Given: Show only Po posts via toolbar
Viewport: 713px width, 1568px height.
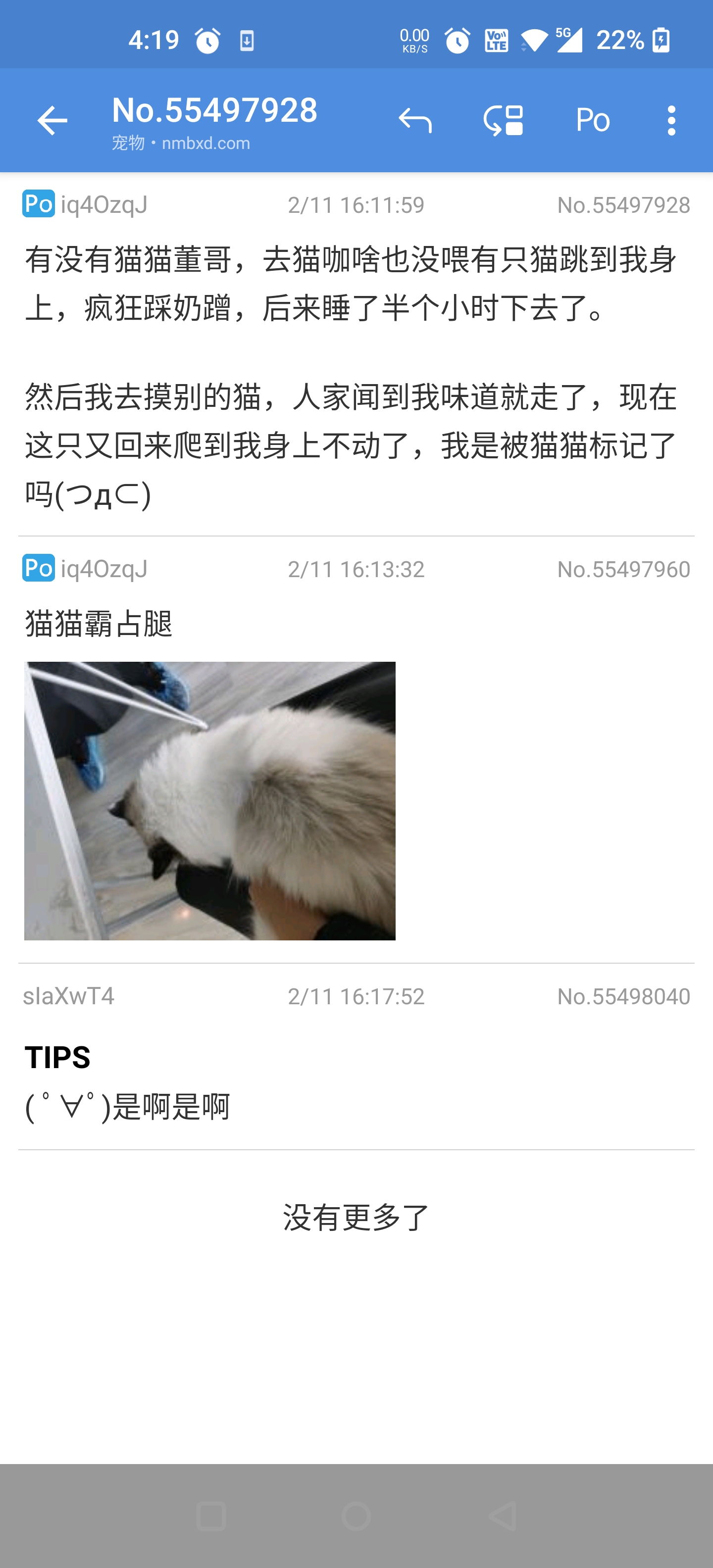Looking at the screenshot, I should [x=593, y=120].
